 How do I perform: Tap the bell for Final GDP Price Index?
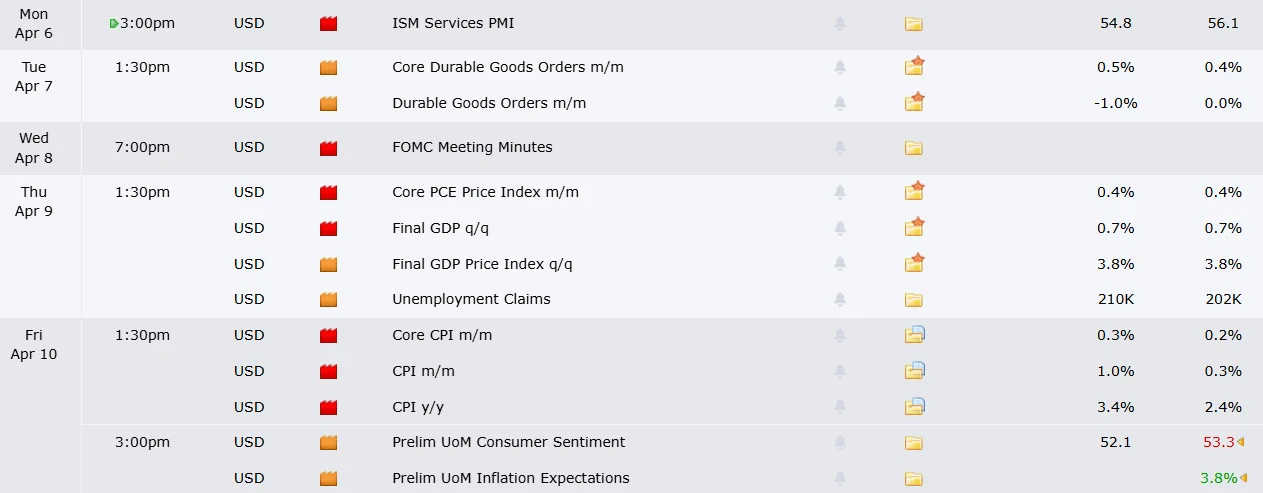tap(840, 264)
